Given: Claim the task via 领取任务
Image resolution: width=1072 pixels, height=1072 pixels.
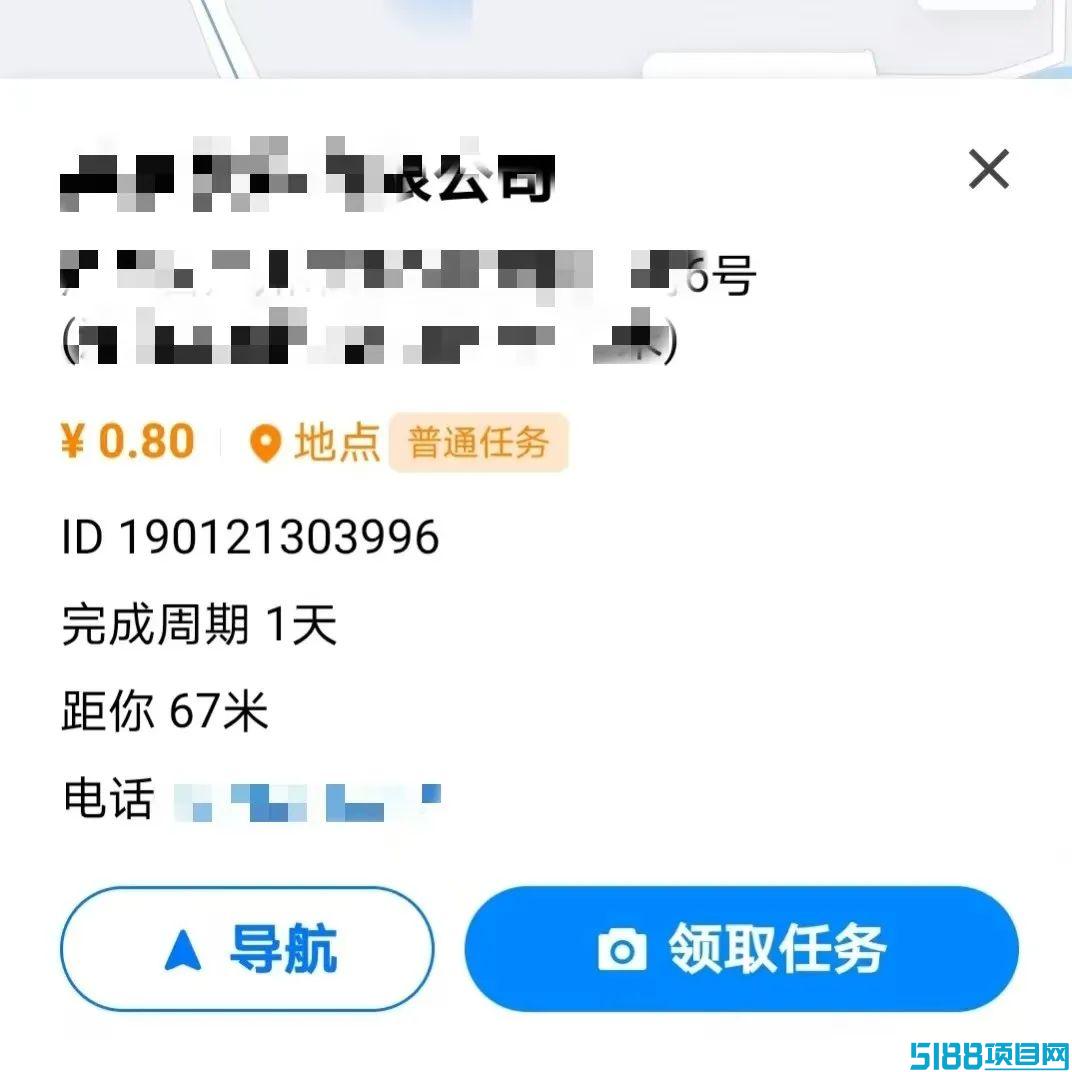Looking at the screenshot, I should click(x=741, y=949).
